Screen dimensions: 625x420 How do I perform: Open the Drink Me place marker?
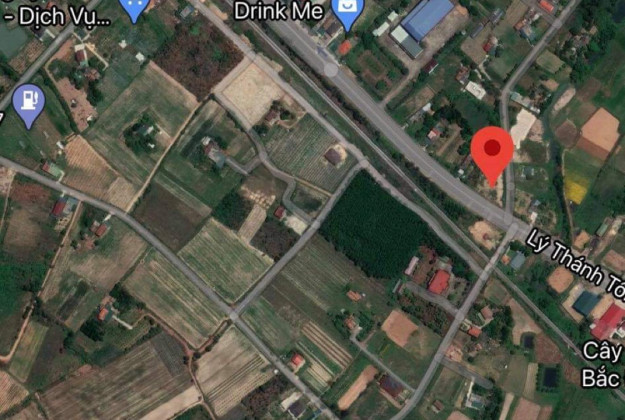[347, 13]
